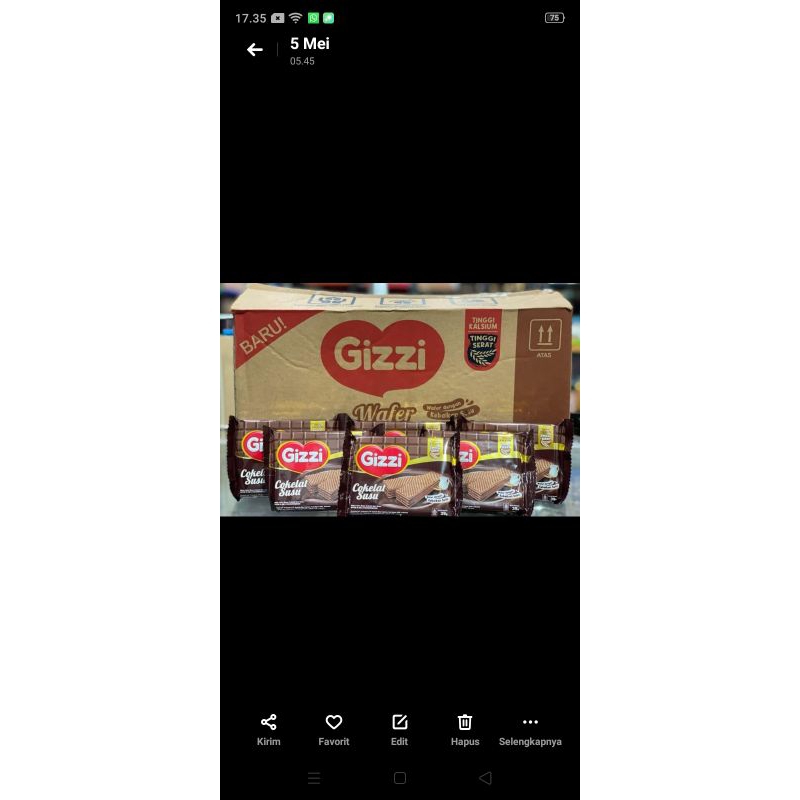Delete the photo with Hapus
The height and width of the screenshot is (800, 800).
(x=465, y=729)
